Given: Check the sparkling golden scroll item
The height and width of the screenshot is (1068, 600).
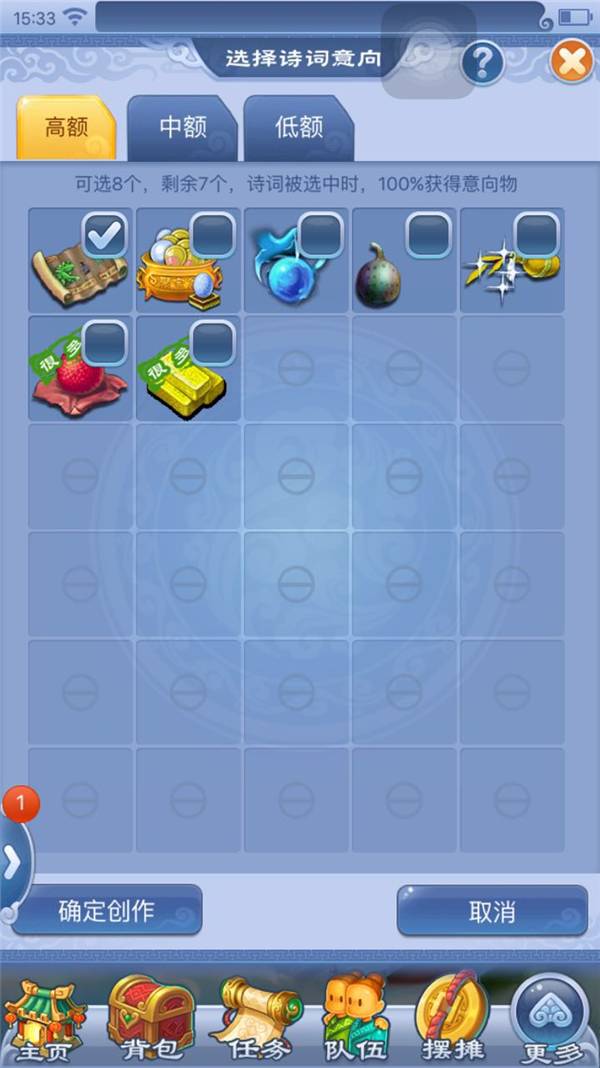Looking at the screenshot, I should (x=537, y=235).
